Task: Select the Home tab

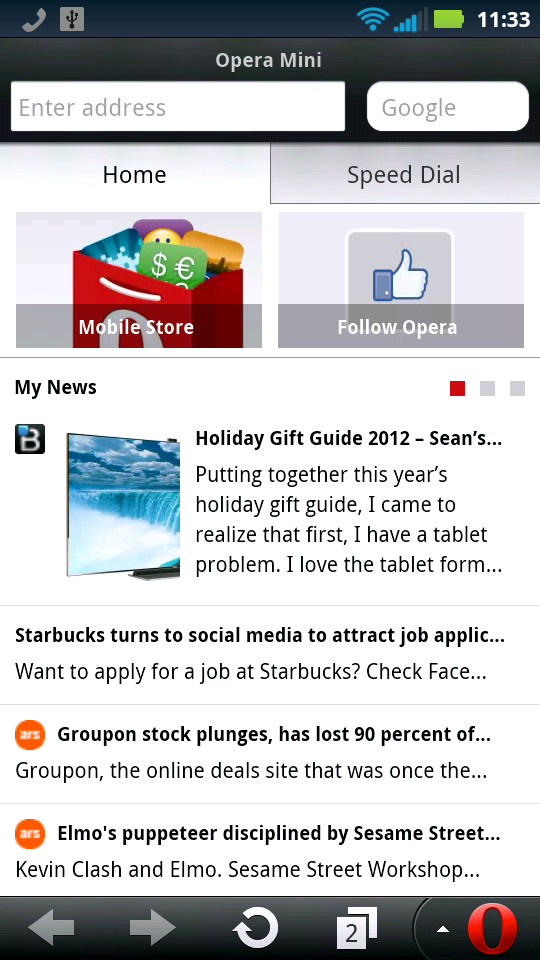Action: pos(135,174)
